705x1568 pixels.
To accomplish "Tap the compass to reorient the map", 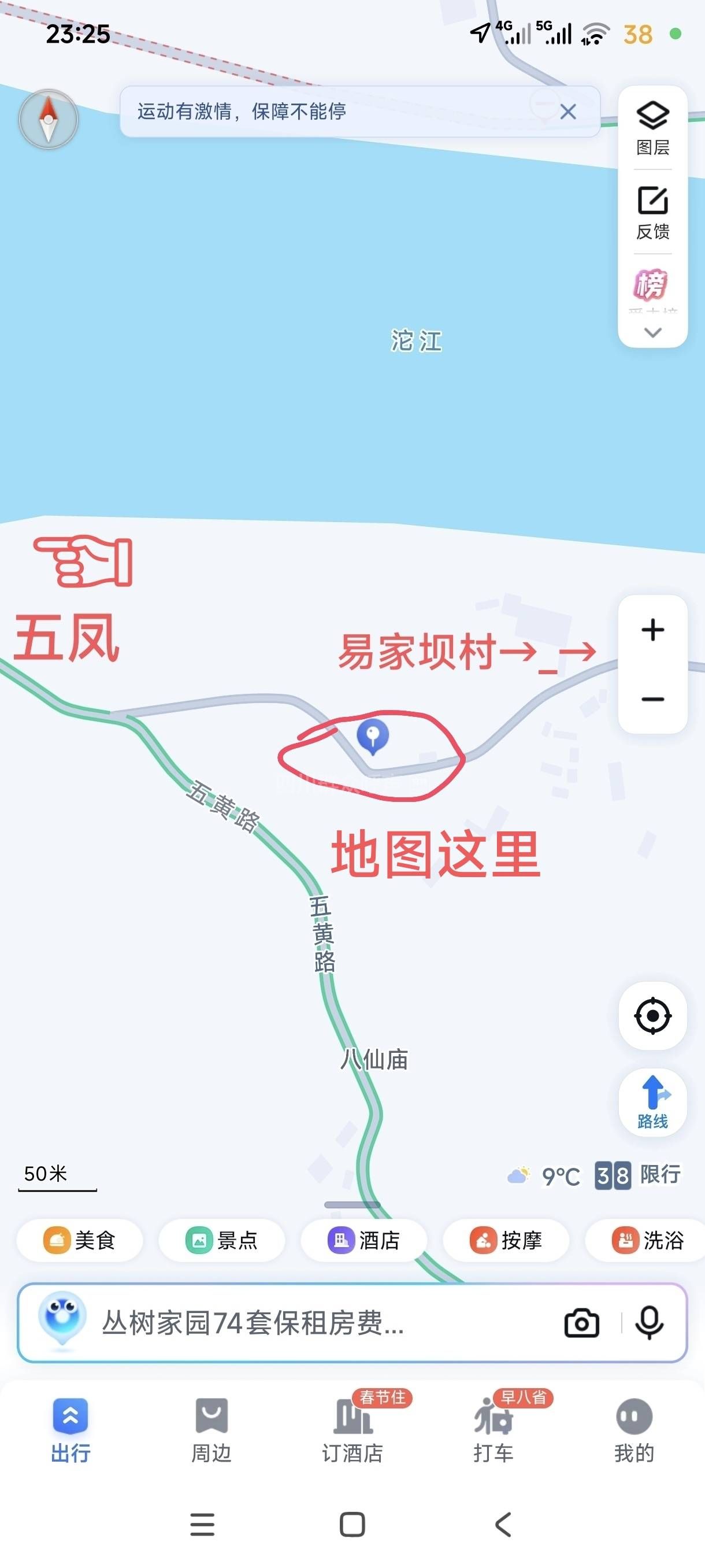I will 49,119.
